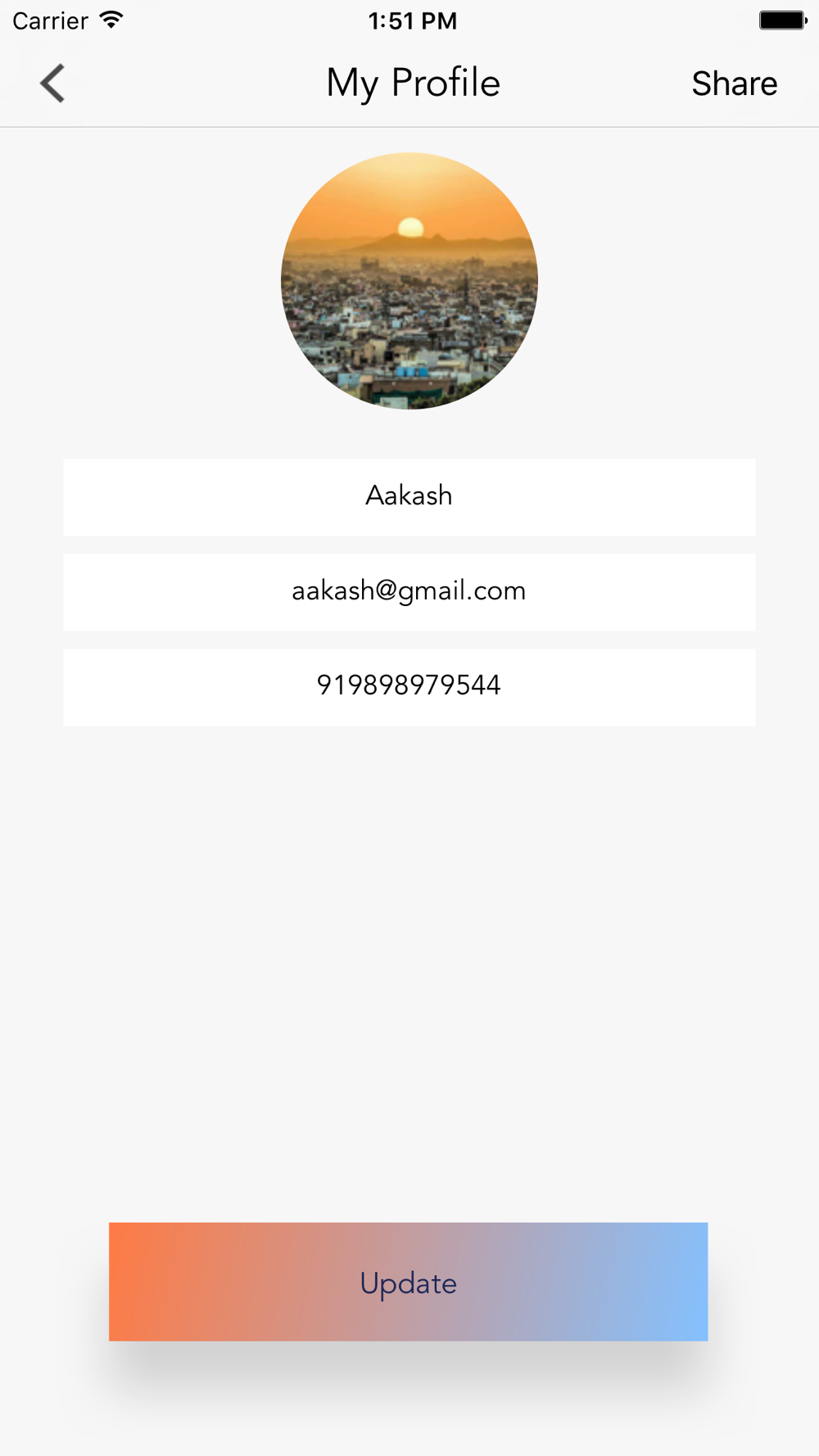Image resolution: width=819 pixels, height=1456 pixels.
Task: Save changes with the Update button
Action: (409, 1282)
